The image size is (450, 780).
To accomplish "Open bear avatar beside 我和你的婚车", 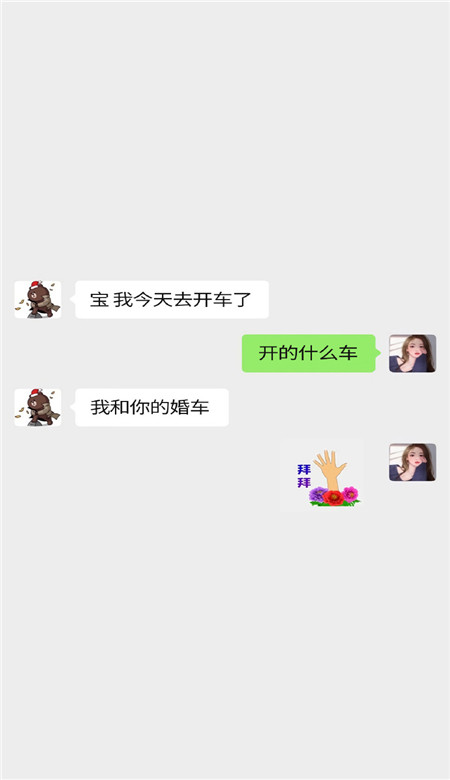I will pos(38,407).
